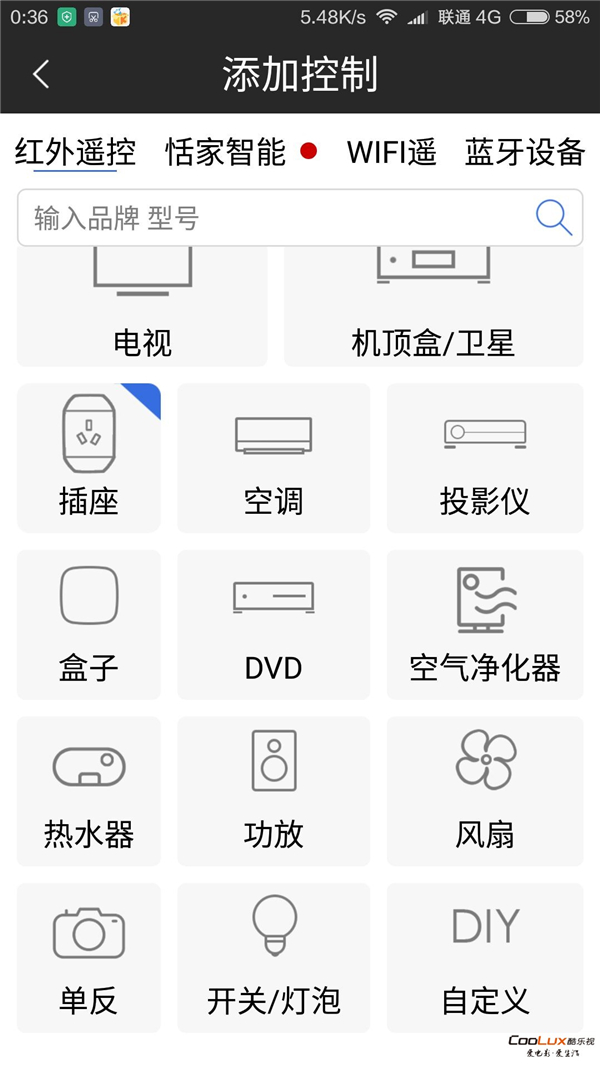Viewport: 600px width, 1066px height.
Task: Tap the magnifier search icon
Action: pyautogui.click(x=554, y=218)
